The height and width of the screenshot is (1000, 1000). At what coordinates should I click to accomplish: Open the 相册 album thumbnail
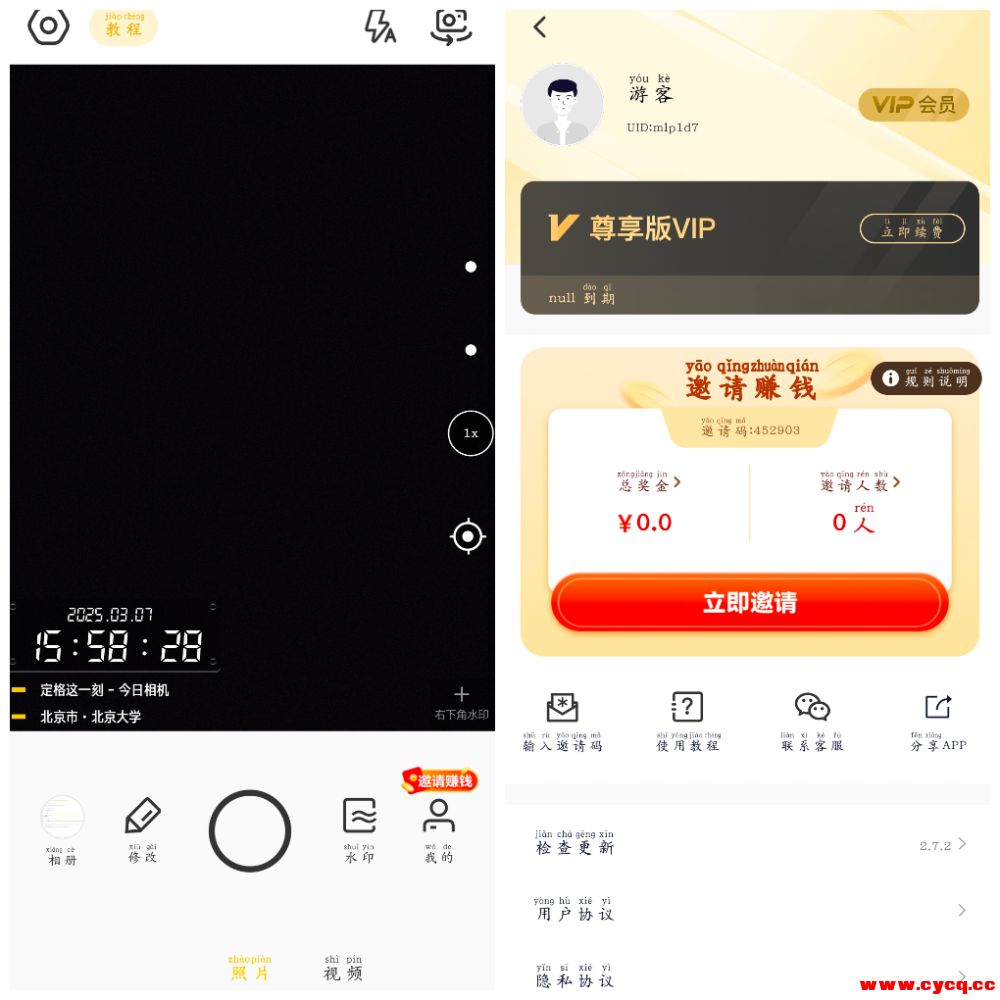coord(62,818)
